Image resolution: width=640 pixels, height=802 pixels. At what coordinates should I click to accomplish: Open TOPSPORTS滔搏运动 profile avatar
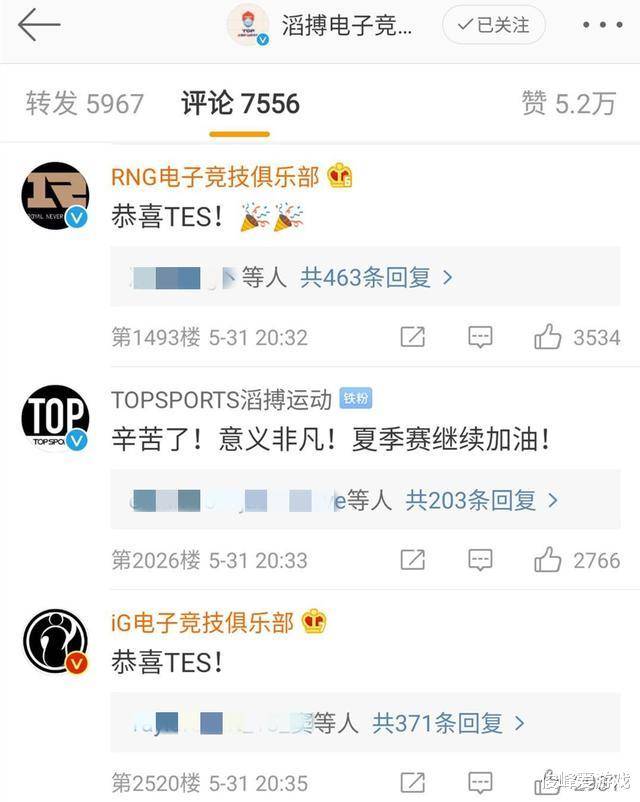[55, 418]
